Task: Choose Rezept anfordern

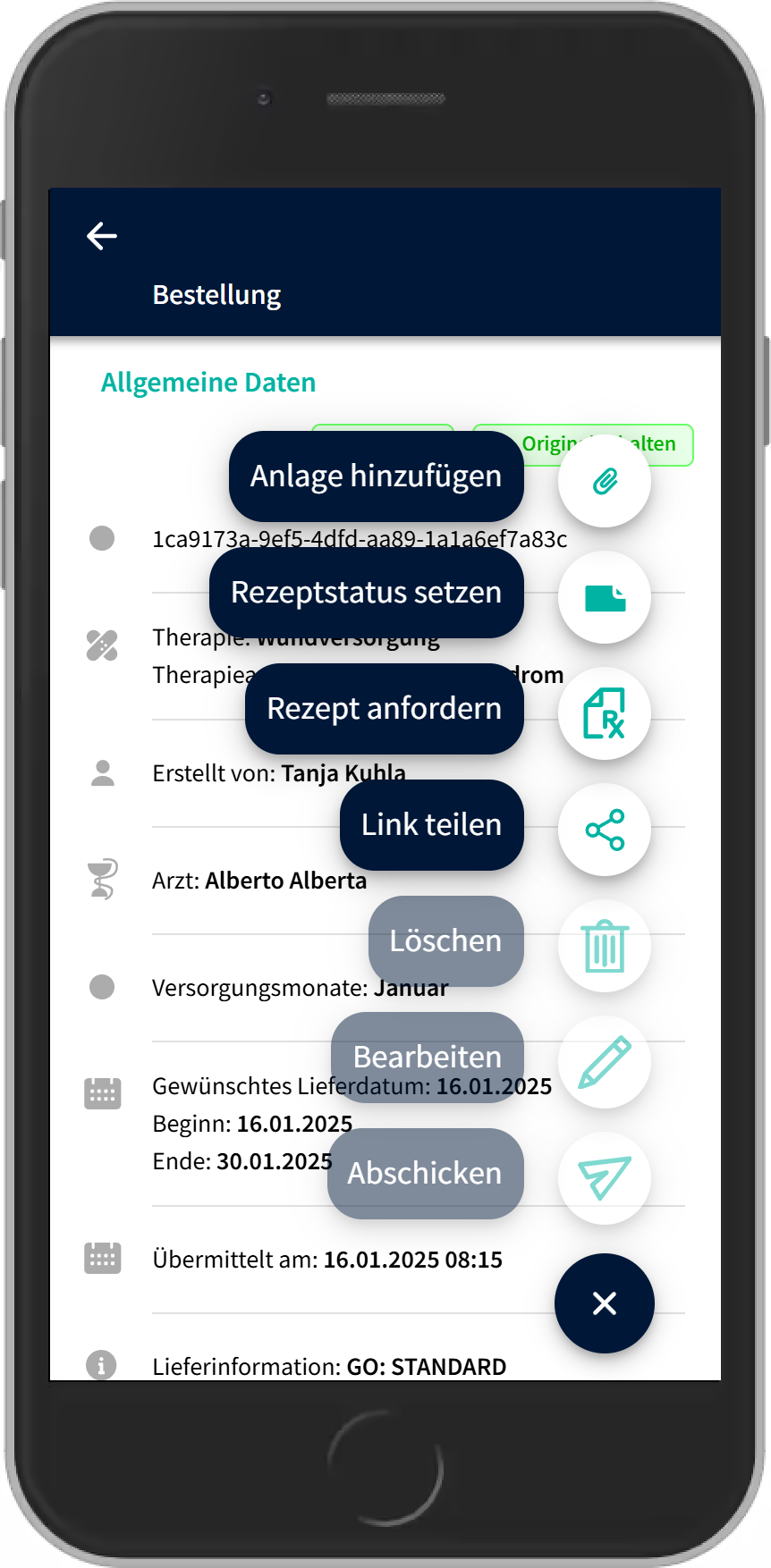Action: point(384,709)
